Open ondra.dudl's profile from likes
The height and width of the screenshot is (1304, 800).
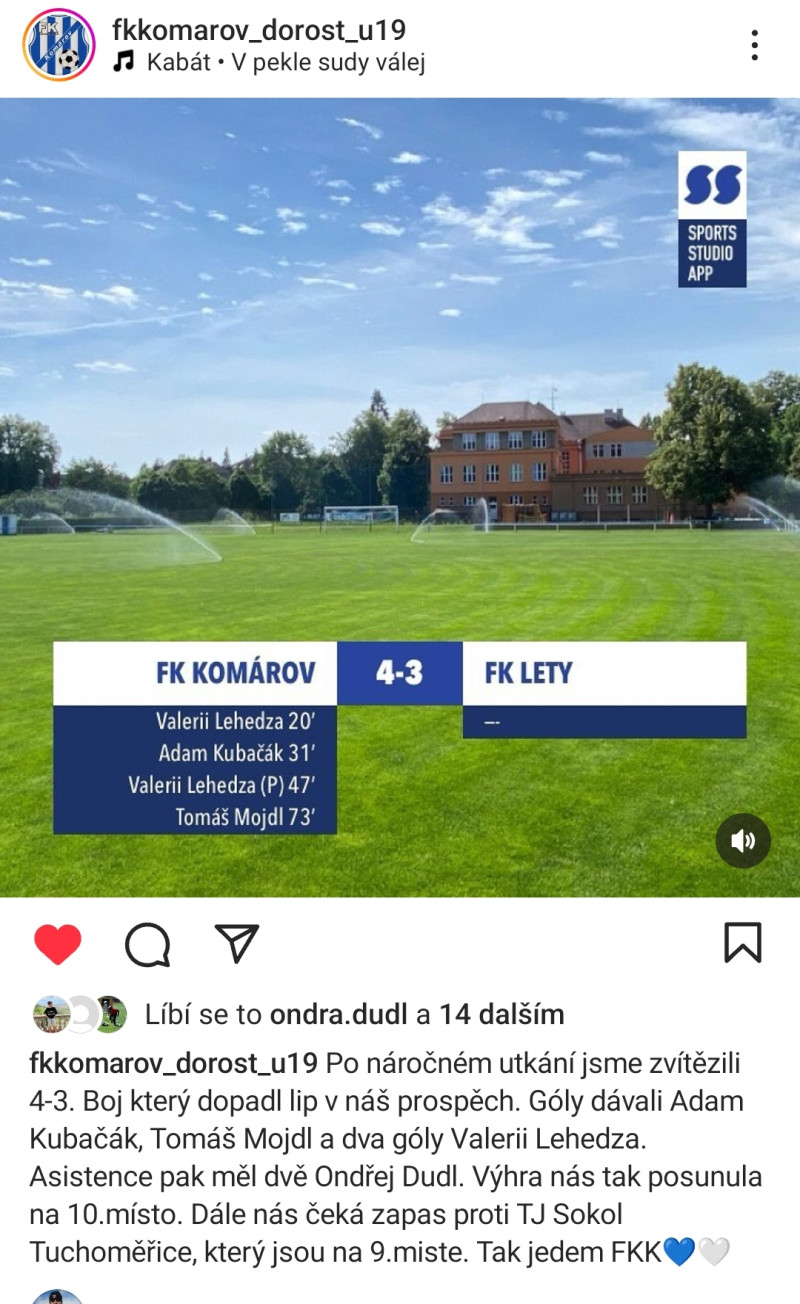click(338, 1015)
